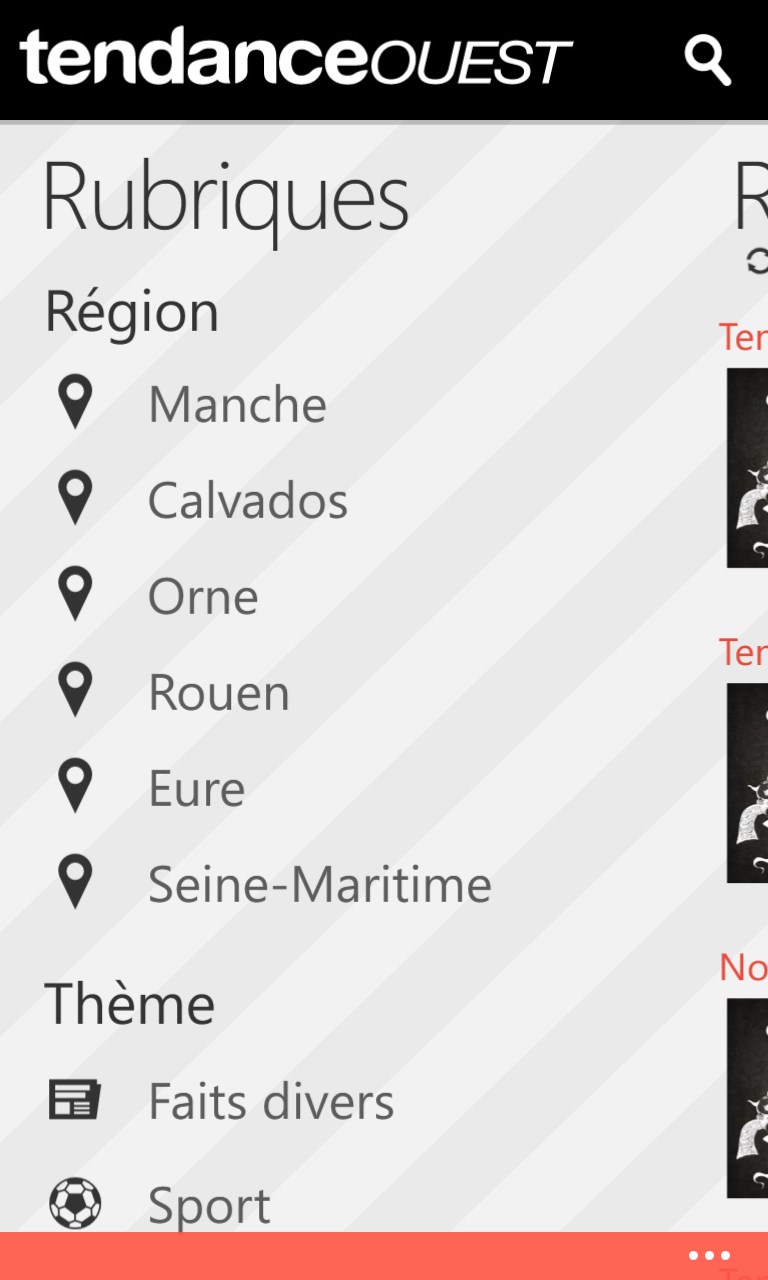Open the search magnifier icon
The image size is (768, 1280).
707,60
